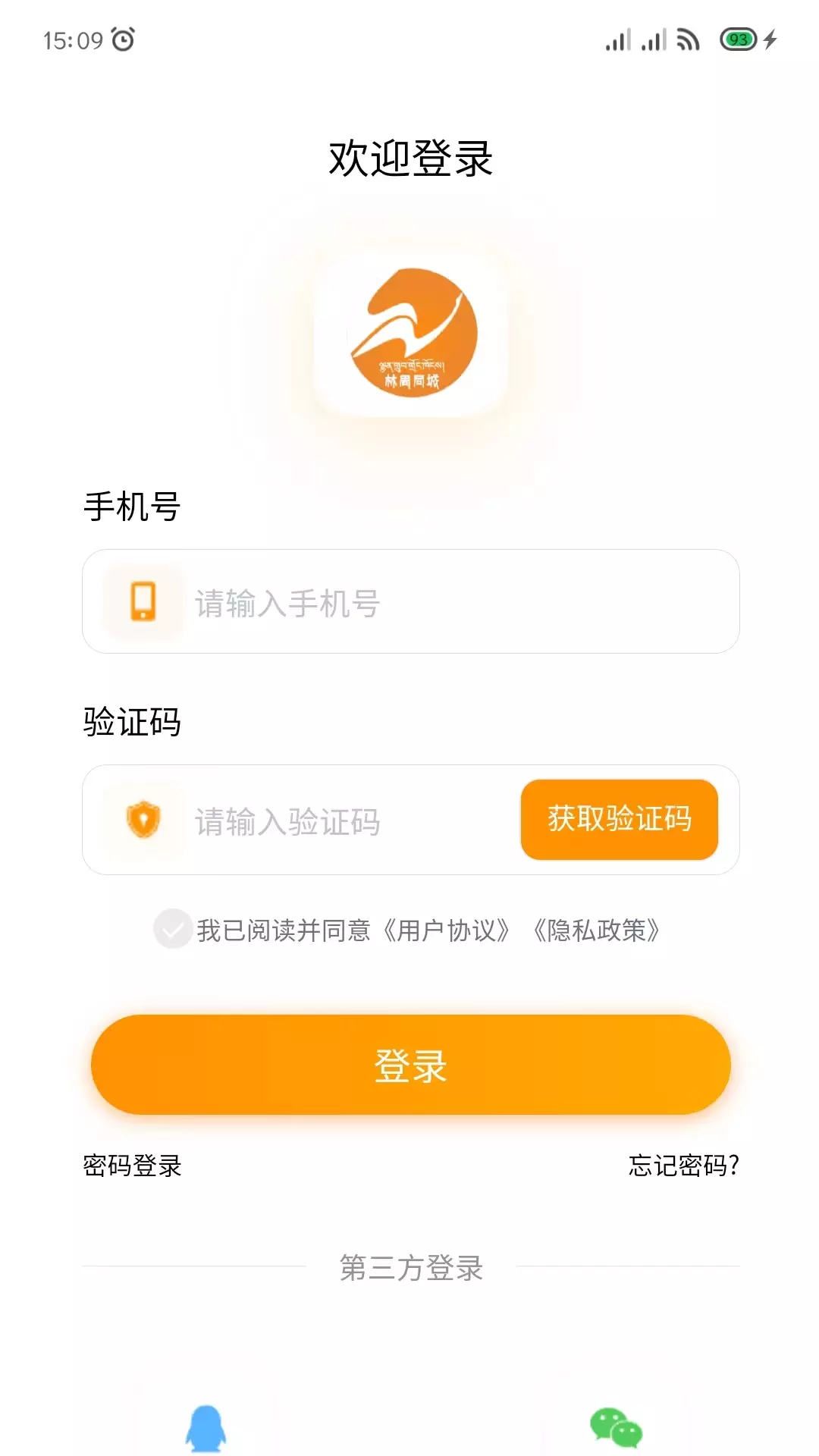Tap the orange 登录 button
The image size is (819, 1456).
410,1065
